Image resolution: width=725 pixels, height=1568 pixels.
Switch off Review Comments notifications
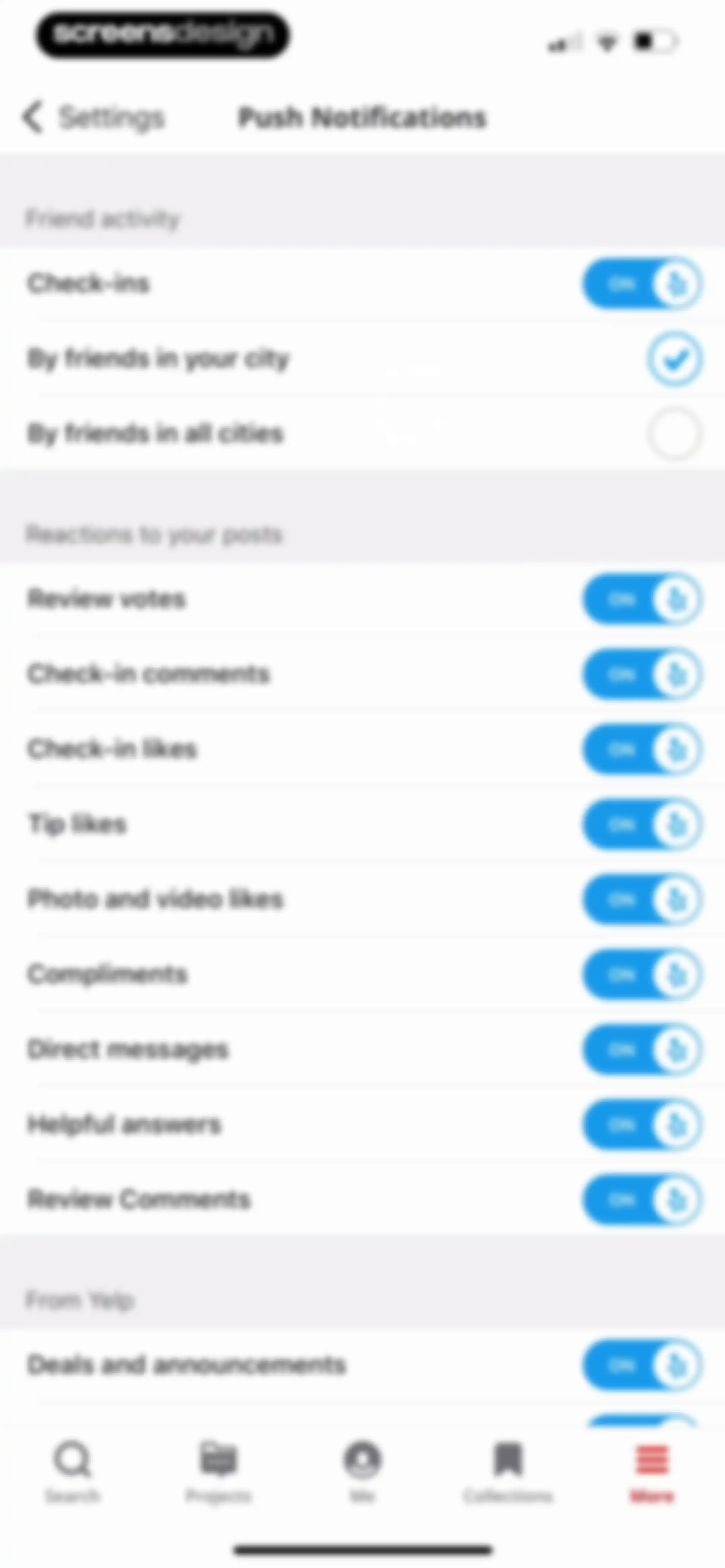tap(643, 1199)
